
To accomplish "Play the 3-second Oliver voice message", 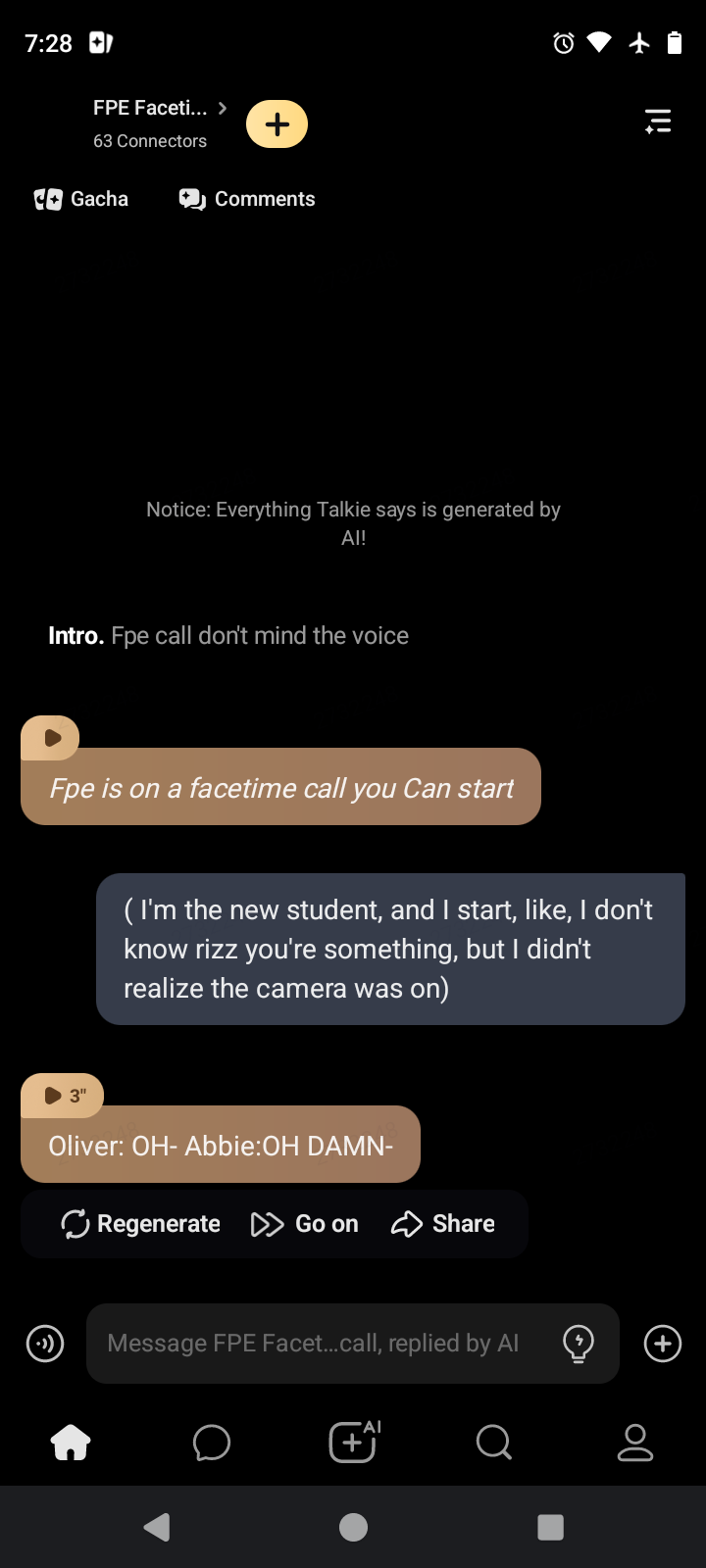I will [x=64, y=1096].
